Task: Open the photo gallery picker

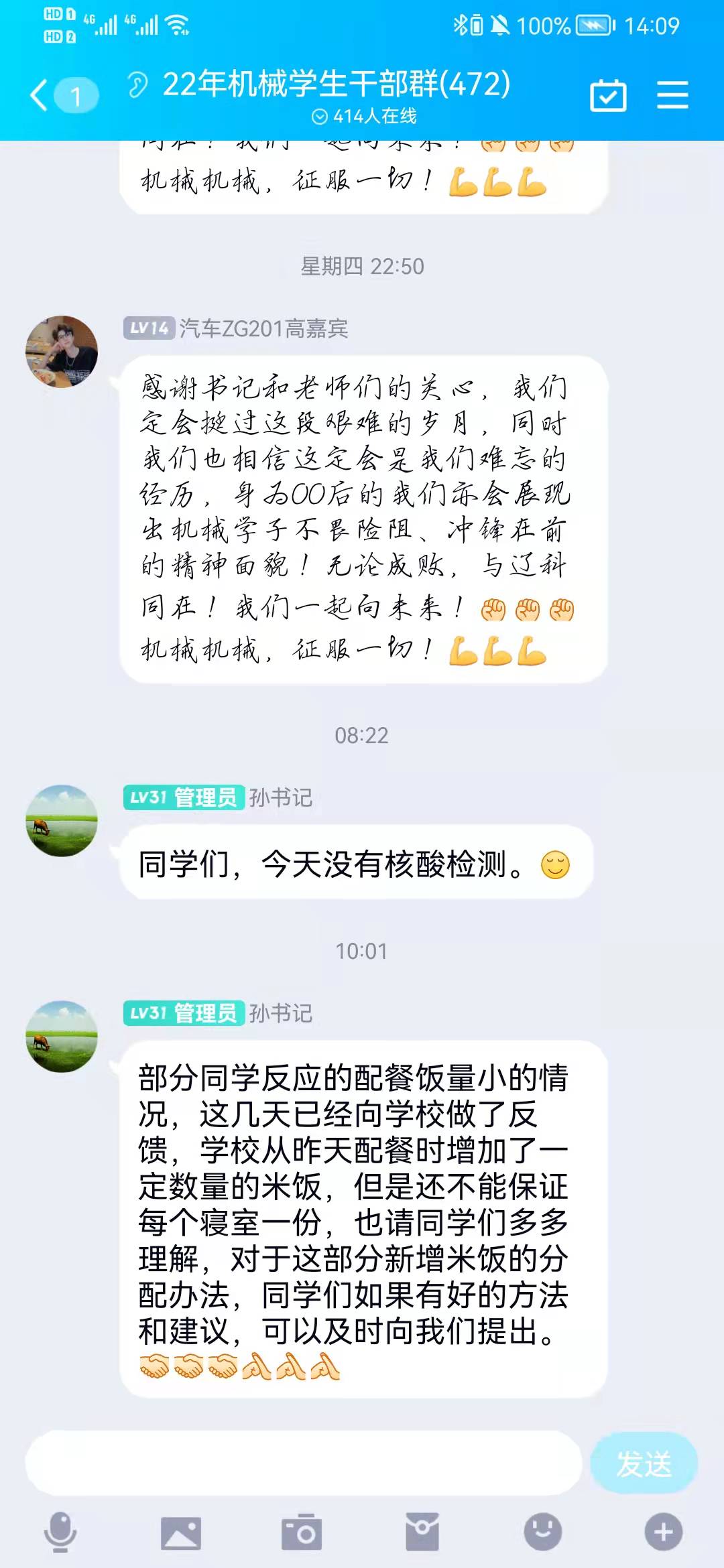Action: [x=181, y=1532]
